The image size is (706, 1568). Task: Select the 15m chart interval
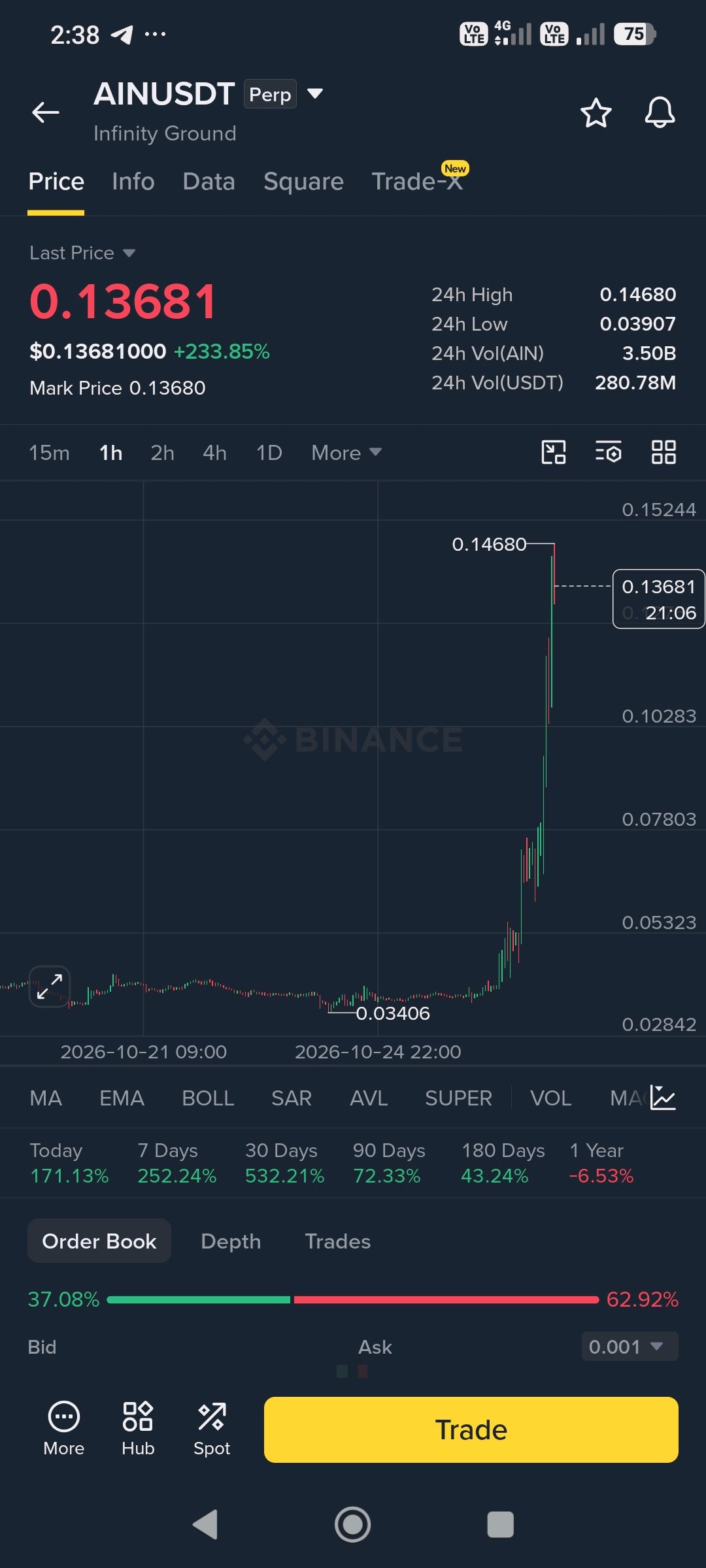49,452
